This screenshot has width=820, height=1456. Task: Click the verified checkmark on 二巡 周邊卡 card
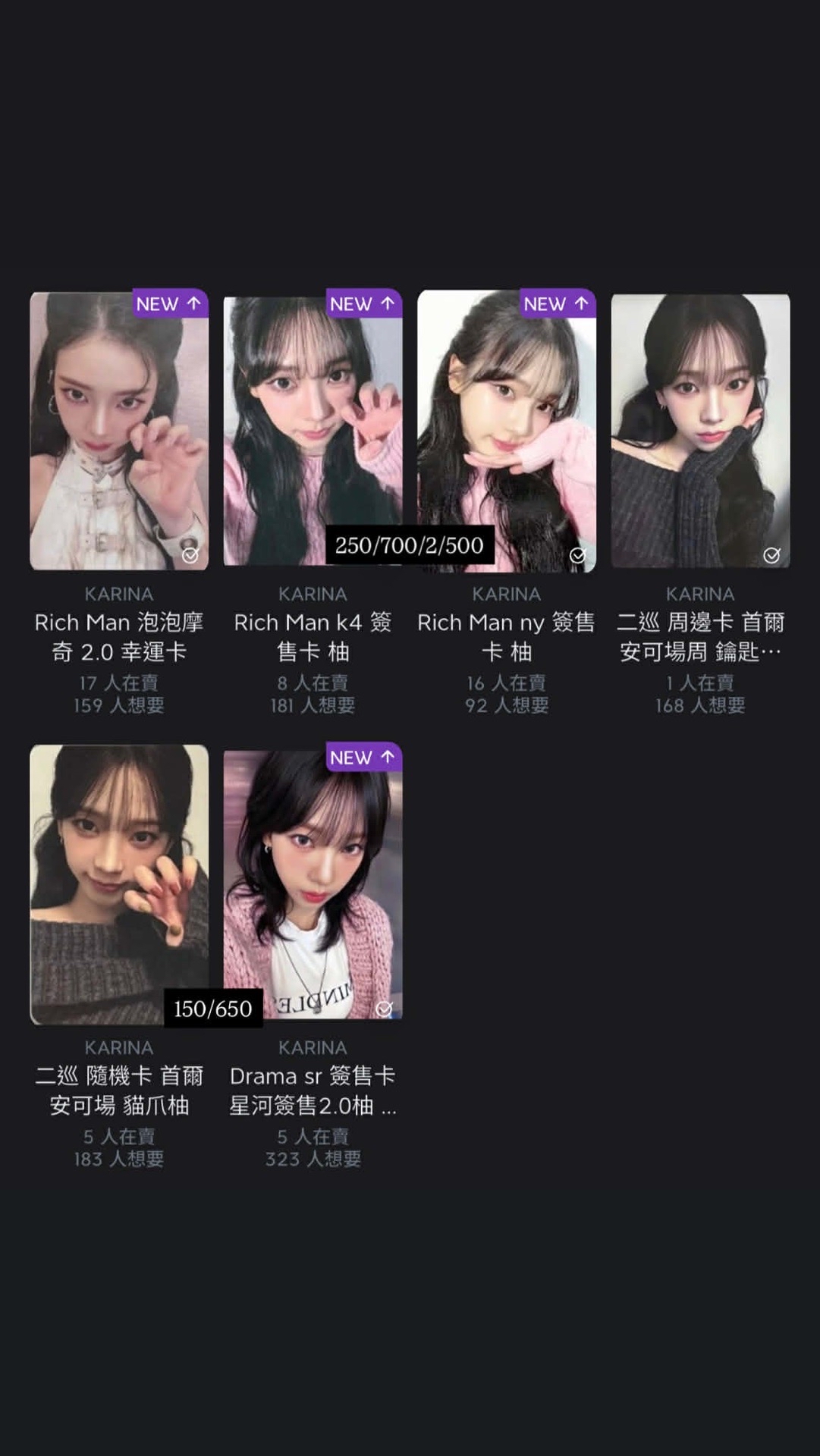(x=771, y=555)
